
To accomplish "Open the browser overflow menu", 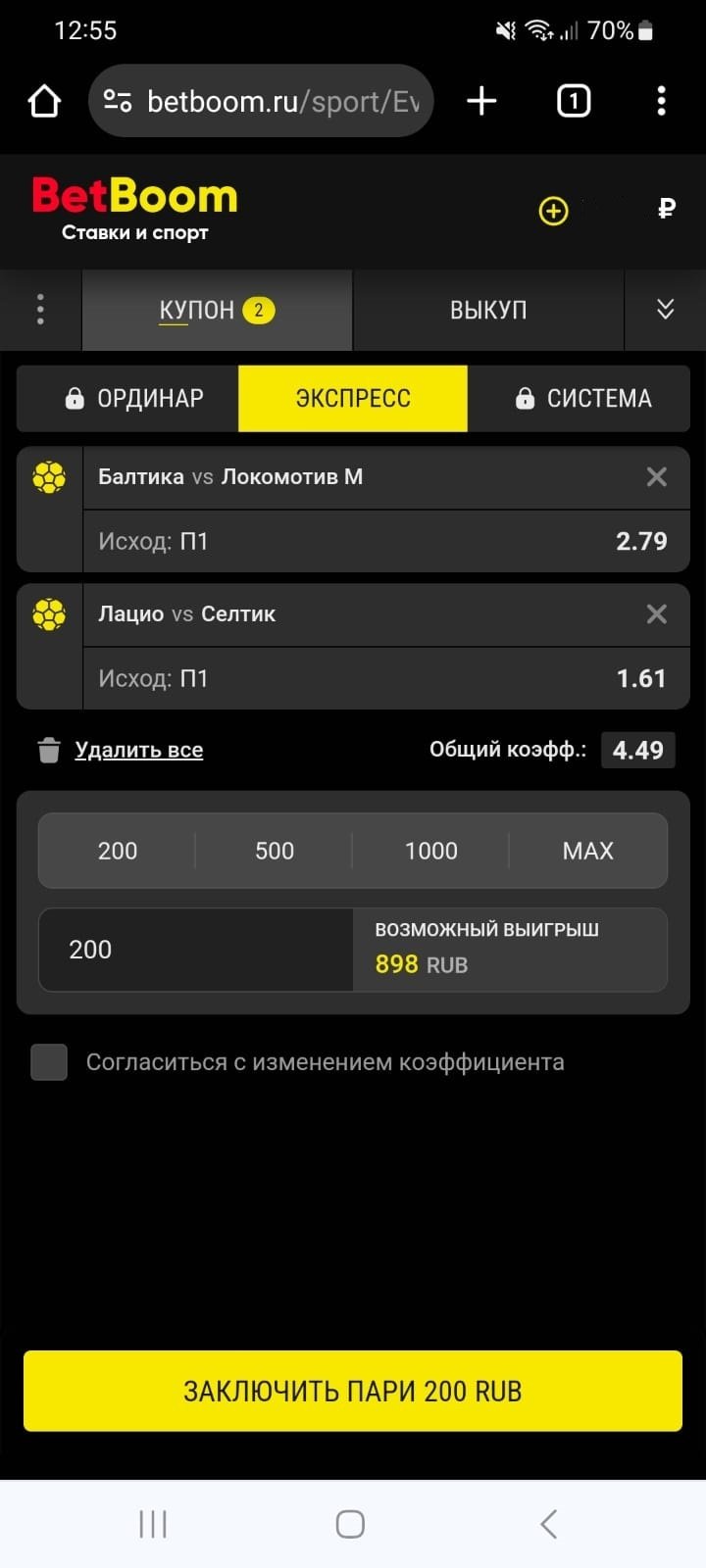I will point(661,101).
